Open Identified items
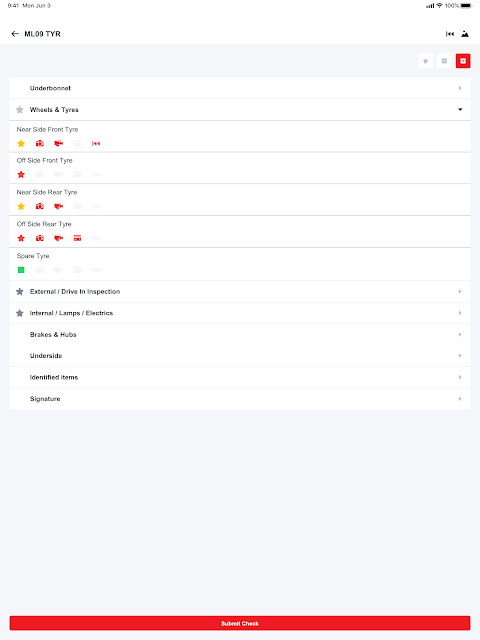480x640 pixels. (x=240, y=377)
